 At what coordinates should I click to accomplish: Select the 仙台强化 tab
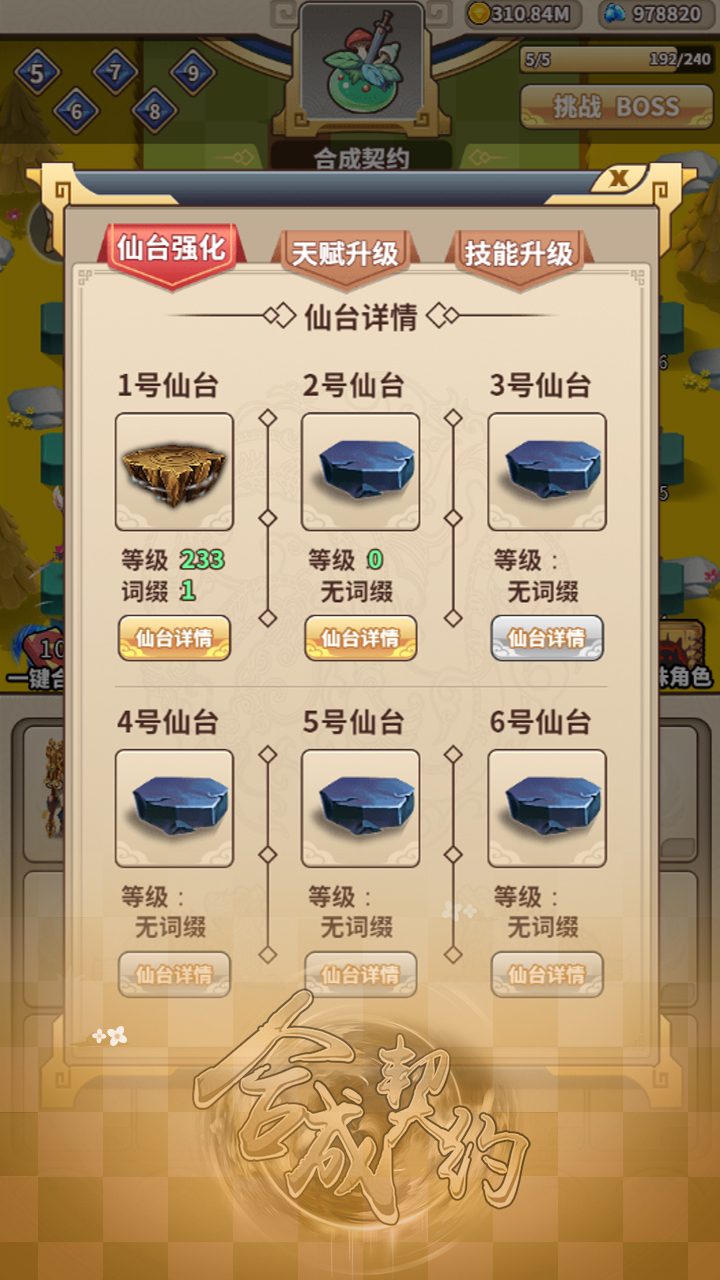pyautogui.click(x=171, y=250)
